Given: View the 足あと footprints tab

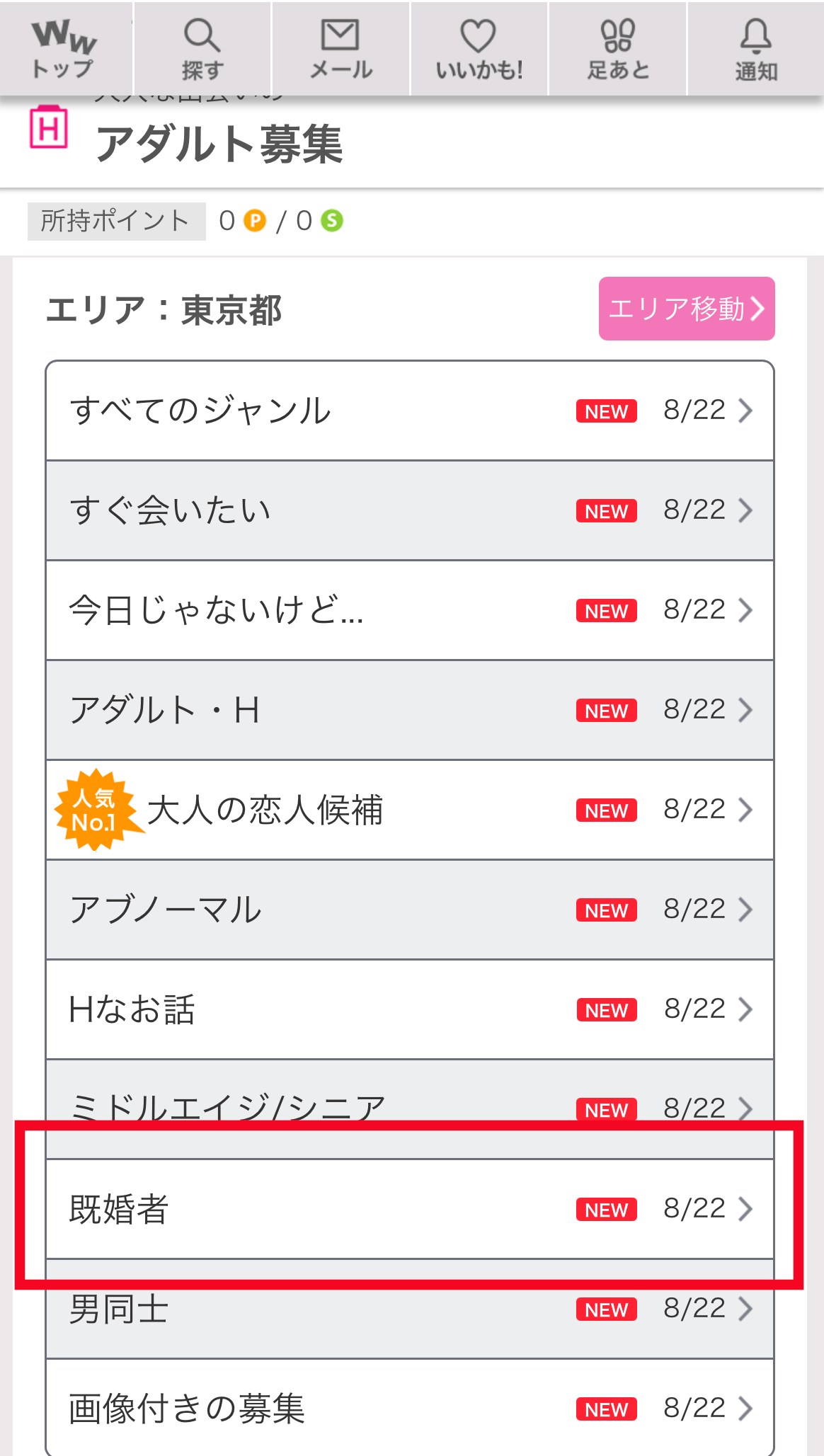Looking at the screenshot, I should point(617,48).
